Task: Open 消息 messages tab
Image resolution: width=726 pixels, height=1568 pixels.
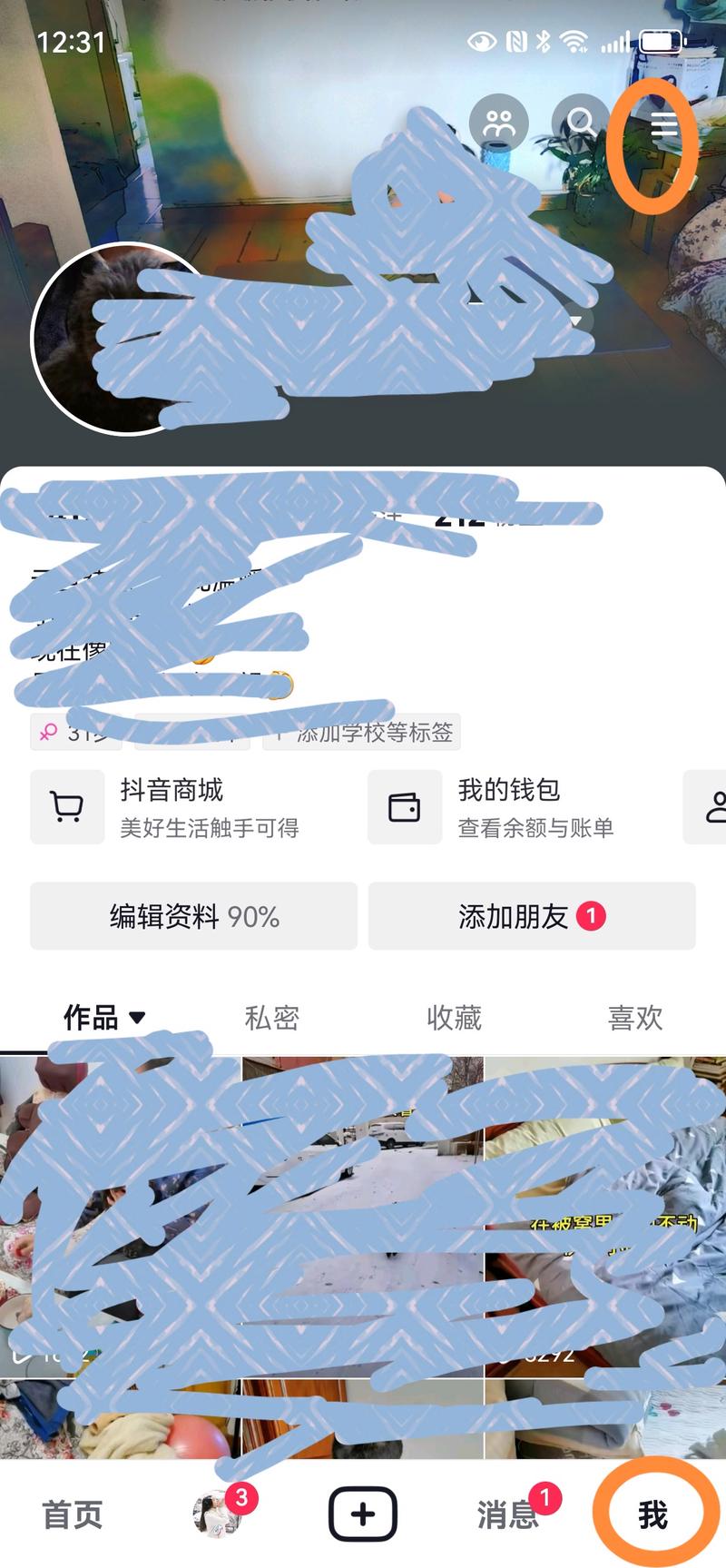Action: tap(508, 1514)
